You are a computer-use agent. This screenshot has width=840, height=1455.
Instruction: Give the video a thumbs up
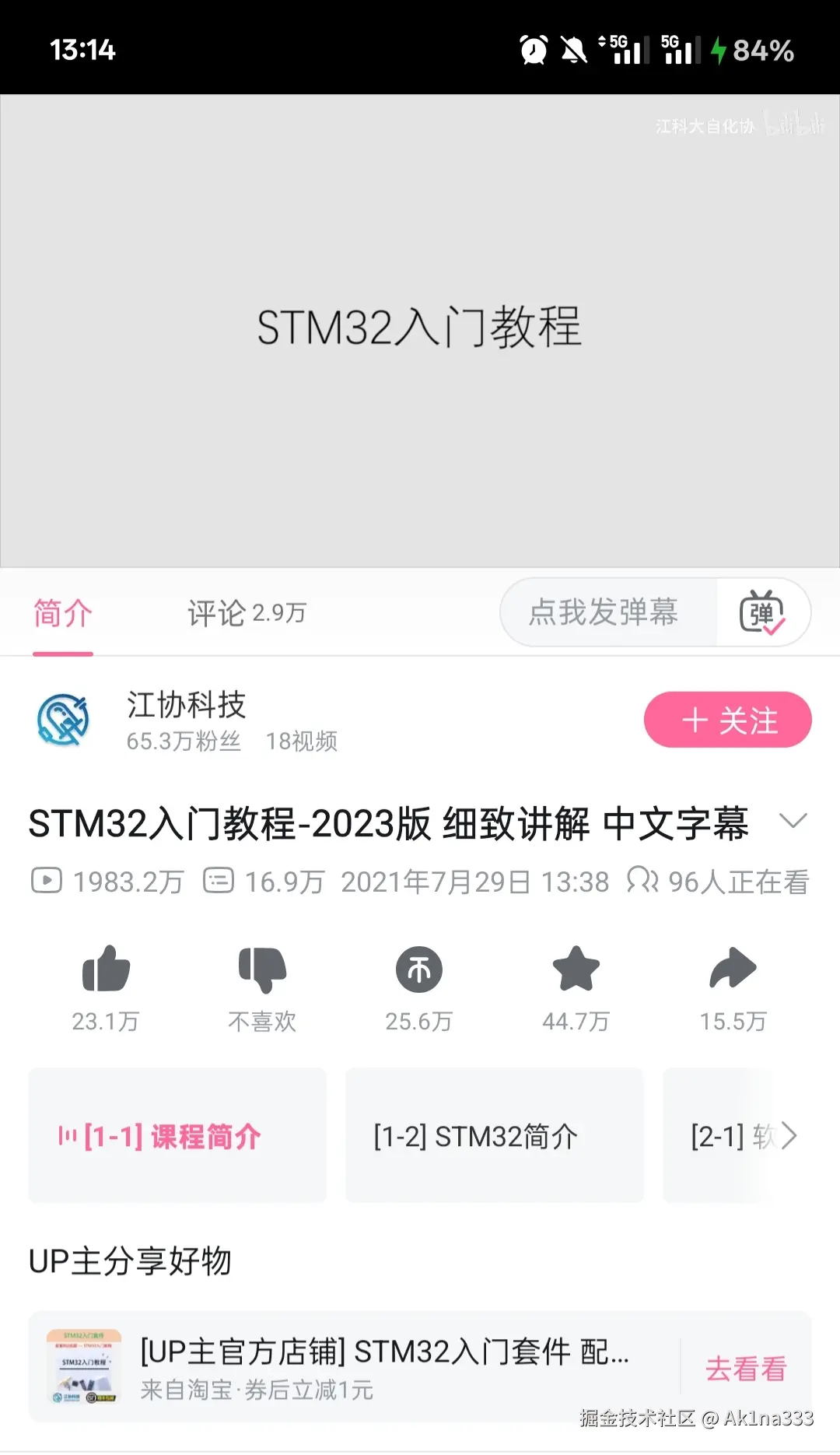(107, 969)
